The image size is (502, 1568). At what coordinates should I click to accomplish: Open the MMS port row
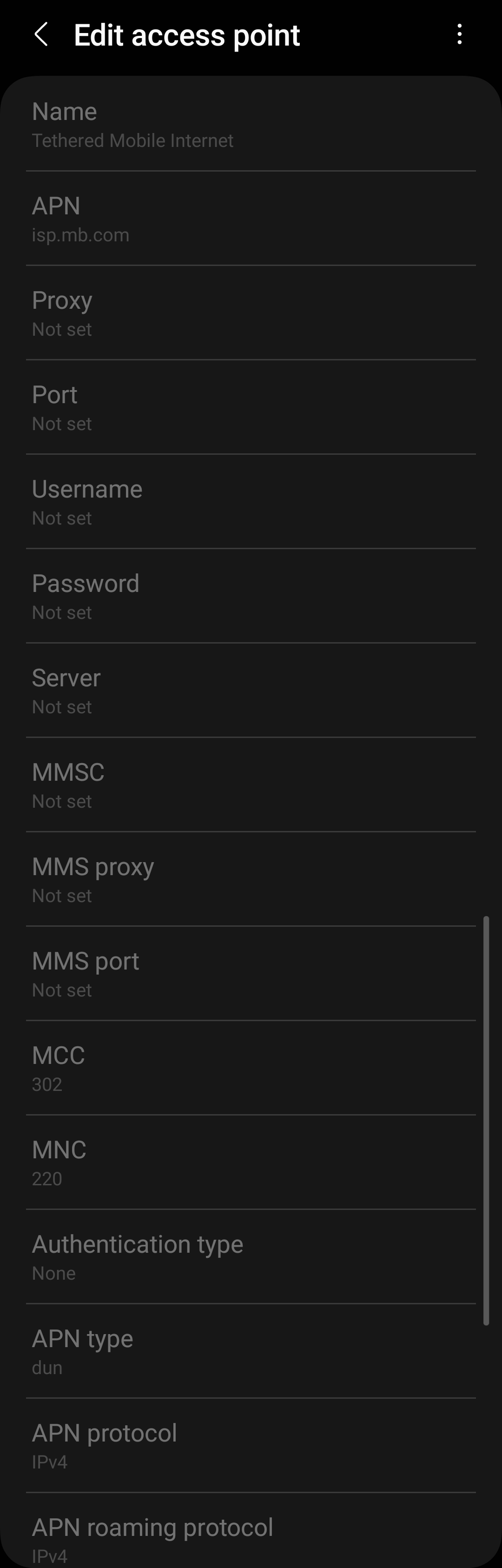coord(250,974)
